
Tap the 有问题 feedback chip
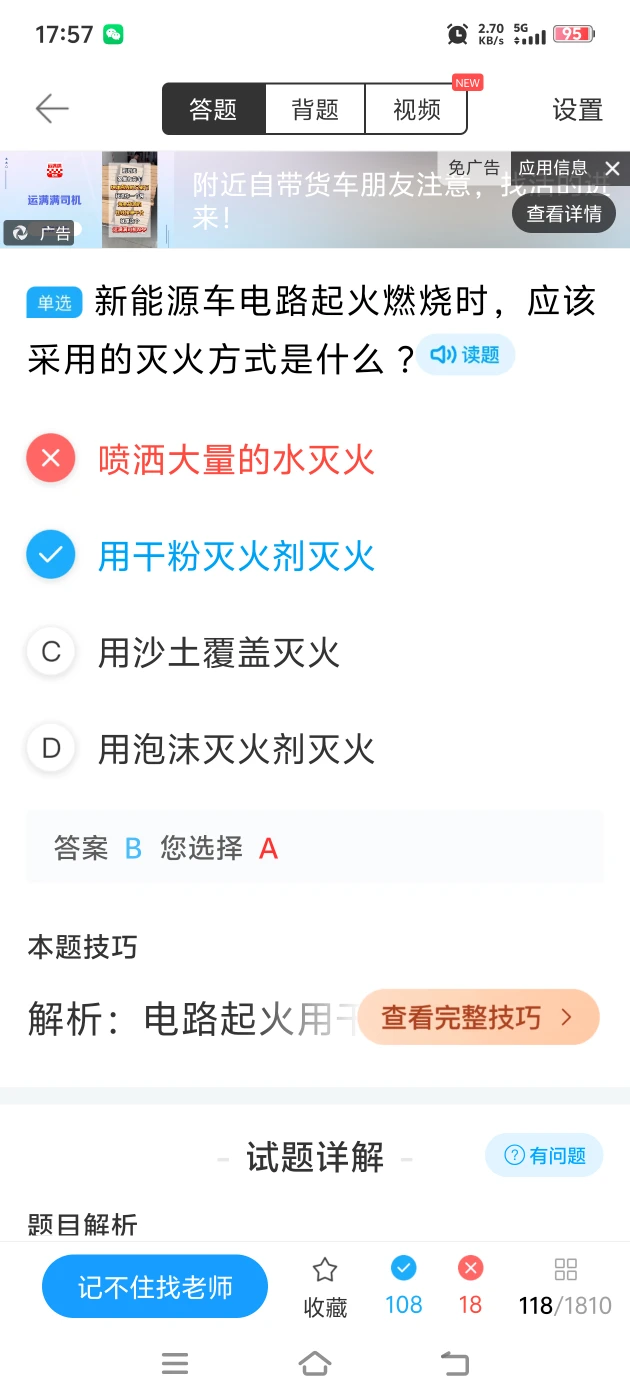[x=544, y=1156]
